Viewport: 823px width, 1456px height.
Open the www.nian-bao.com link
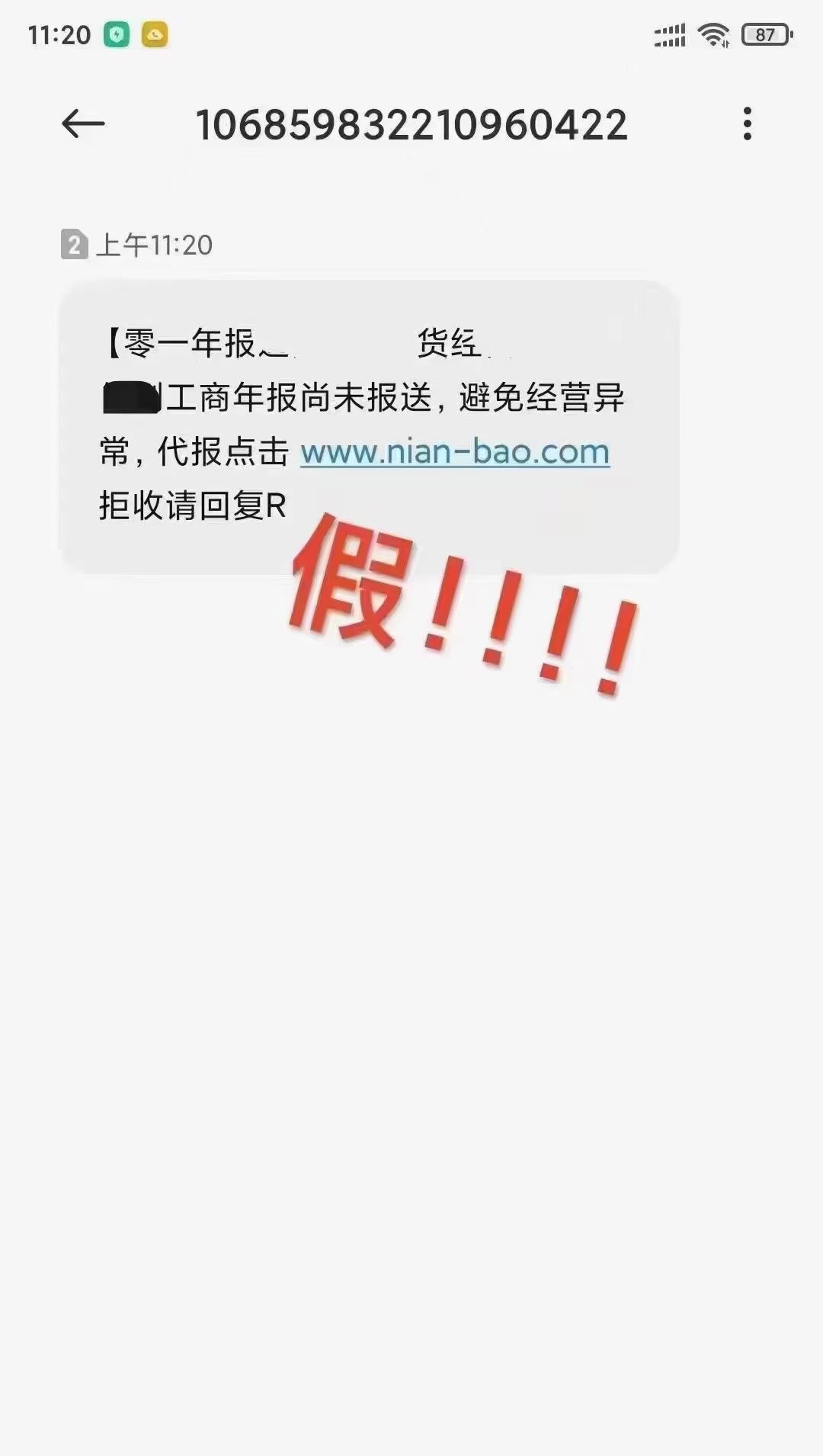click(455, 452)
